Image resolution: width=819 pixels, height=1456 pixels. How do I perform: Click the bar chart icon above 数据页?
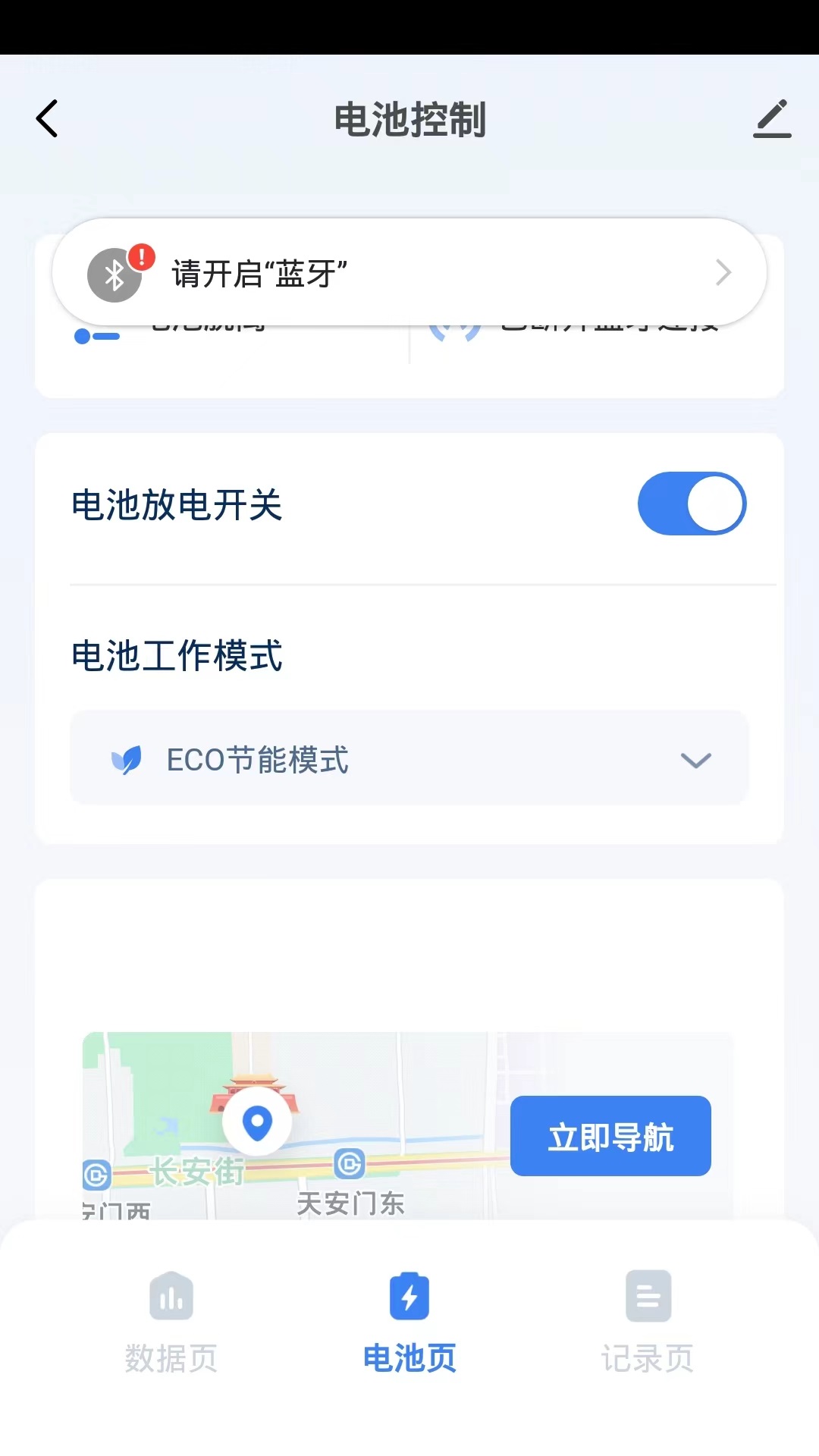point(172,1297)
